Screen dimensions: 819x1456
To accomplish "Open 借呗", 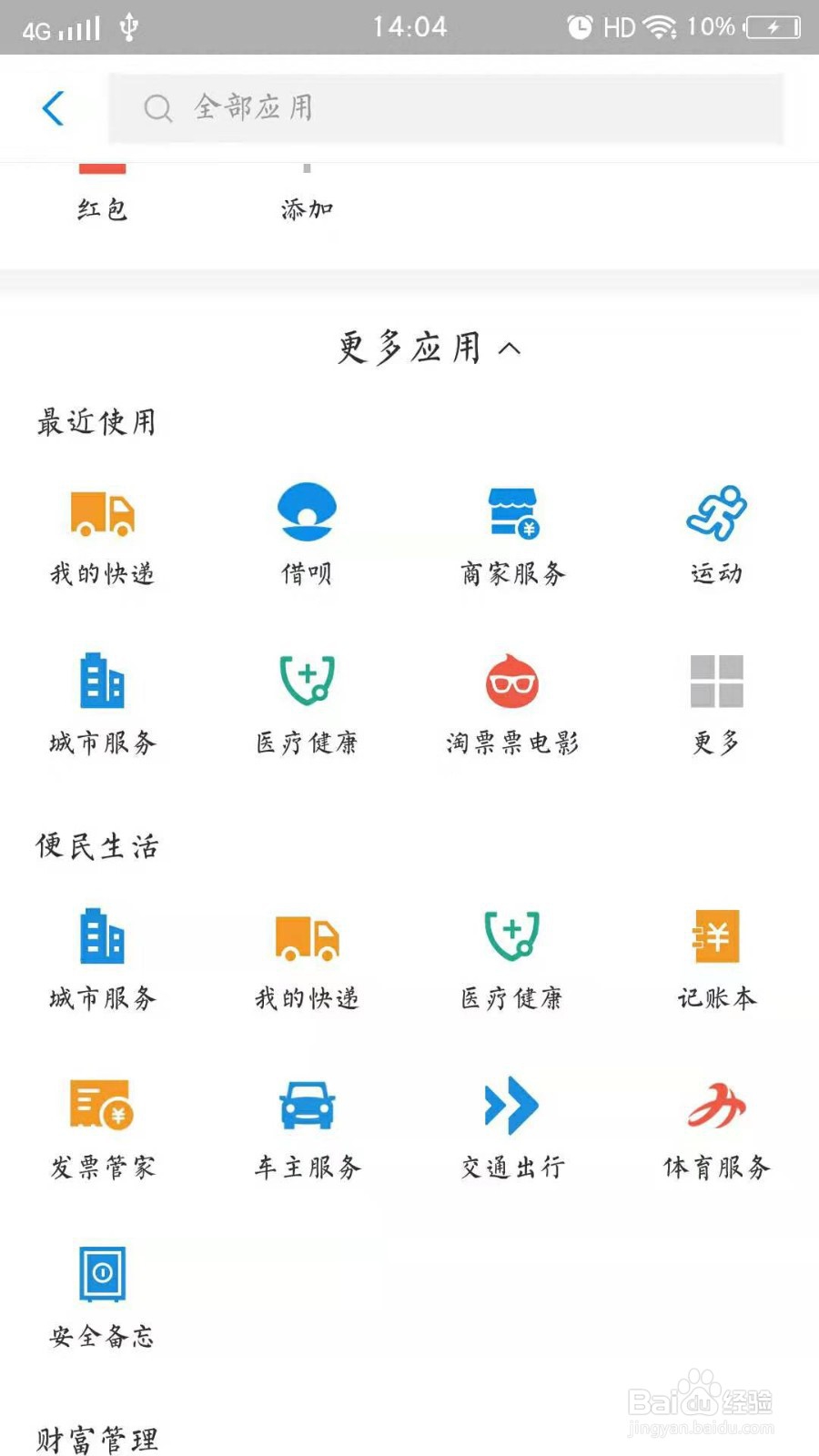I will [307, 534].
